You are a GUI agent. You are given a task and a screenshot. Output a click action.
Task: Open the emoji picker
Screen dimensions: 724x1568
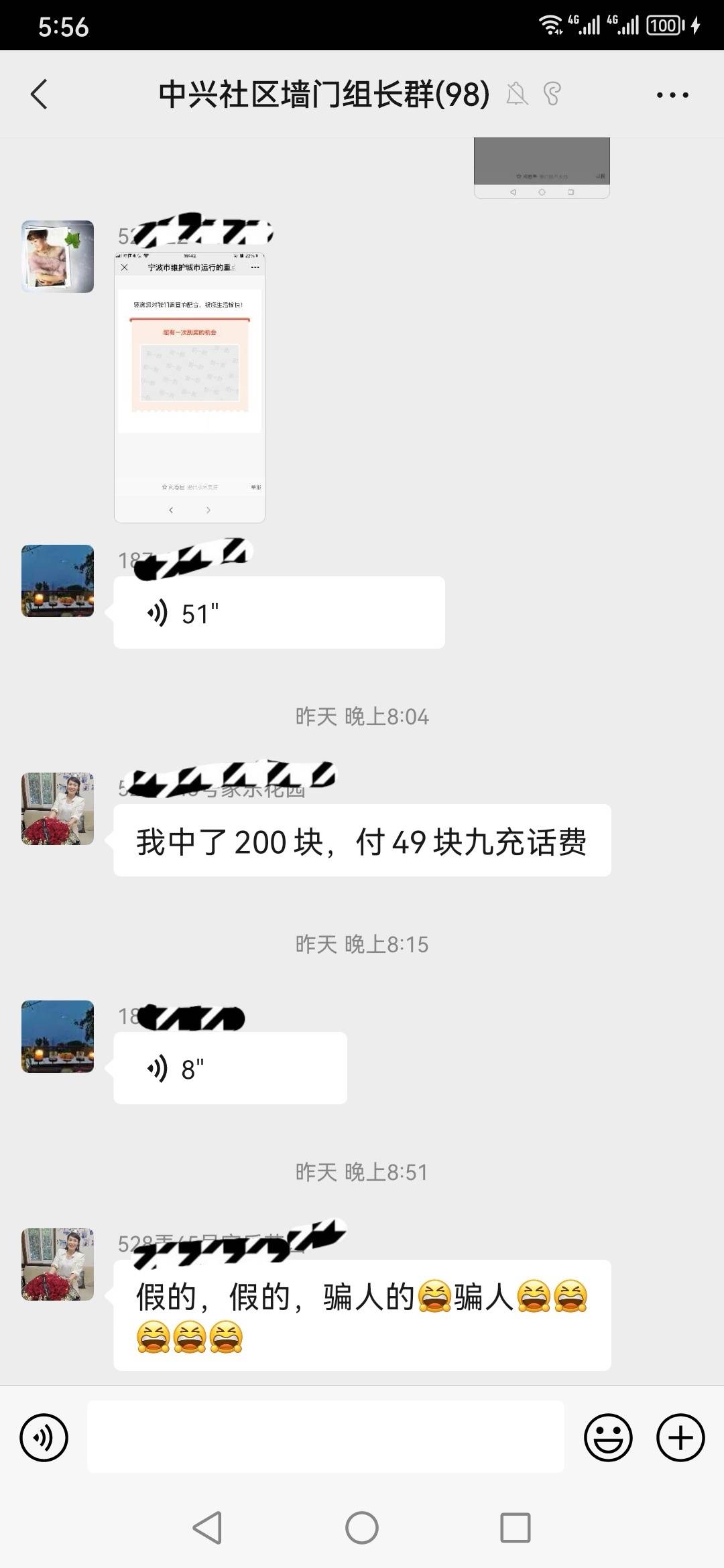point(608,1438)
